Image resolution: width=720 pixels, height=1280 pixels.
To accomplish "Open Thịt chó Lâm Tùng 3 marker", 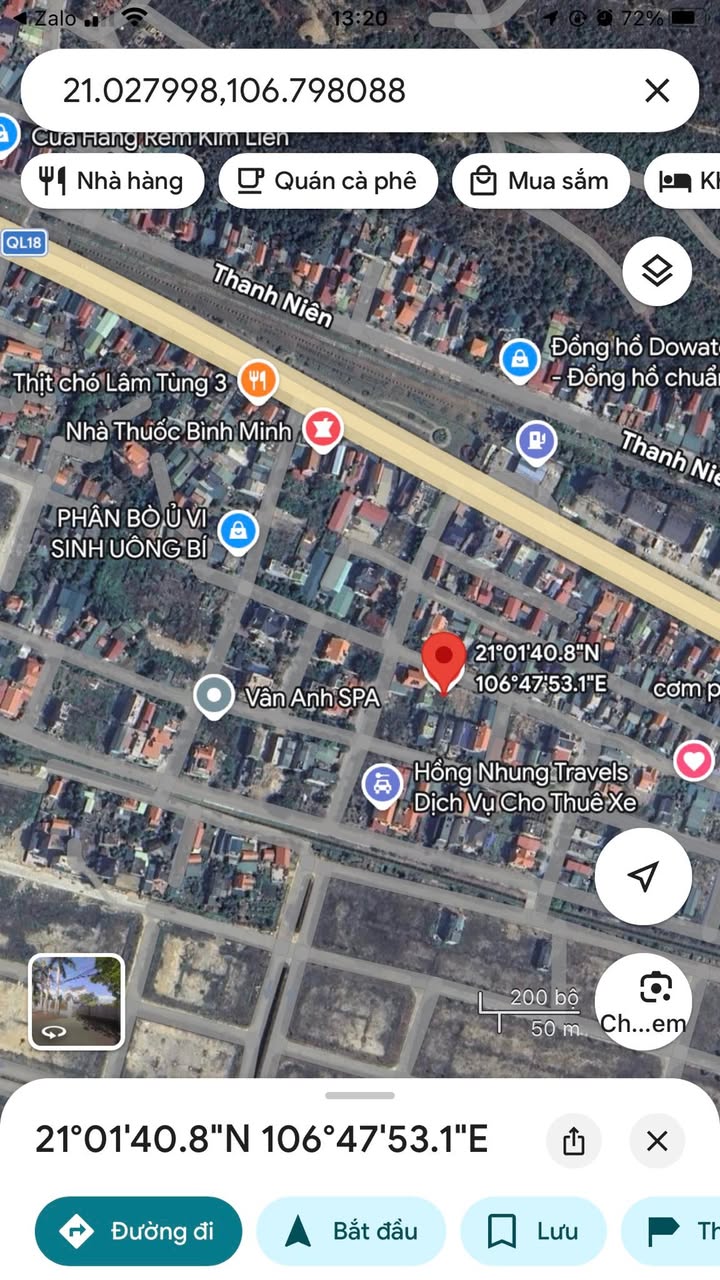I will coord(259,381).
